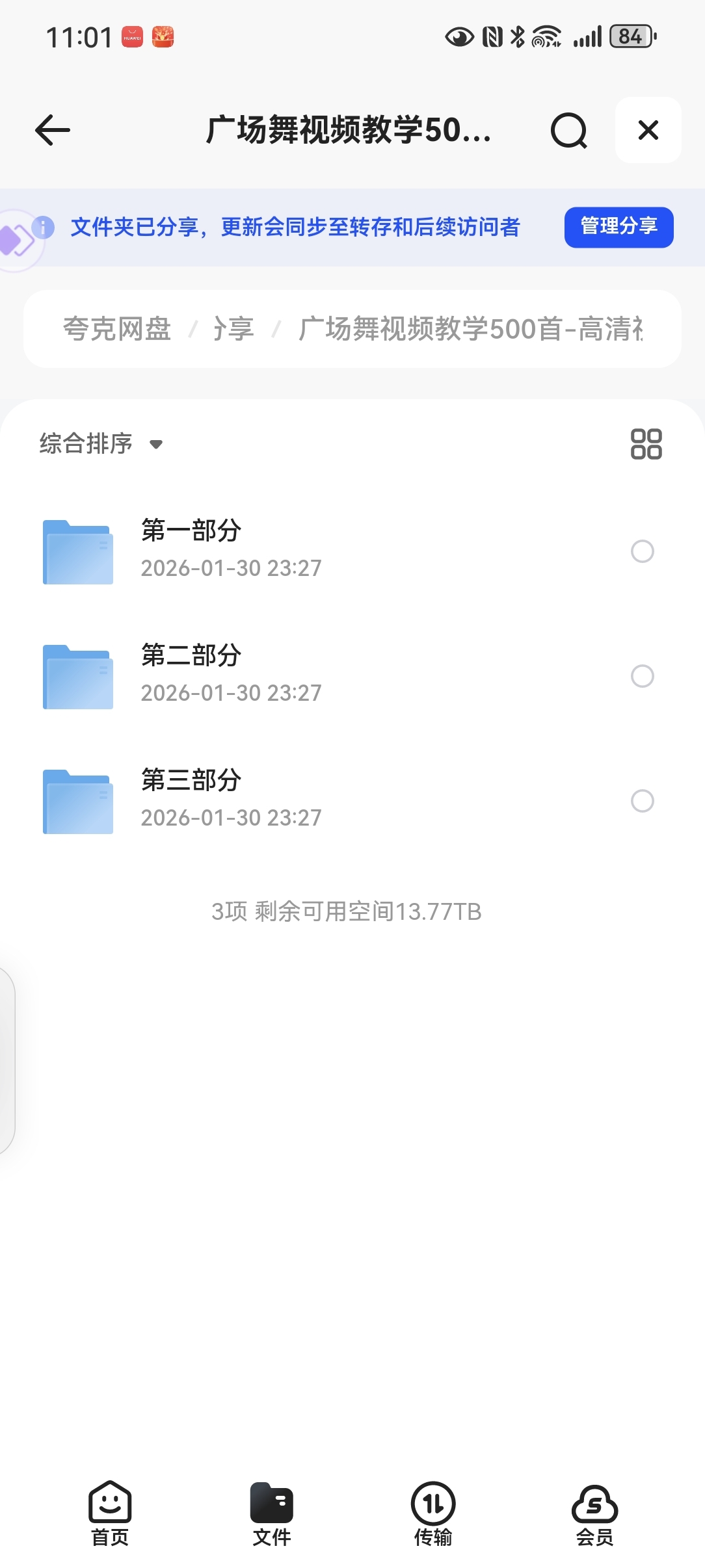Viewport: 705px width, 1568px height.
Task: Select the 第二部分 folder checkbox
Action: (x=642, y=676)
